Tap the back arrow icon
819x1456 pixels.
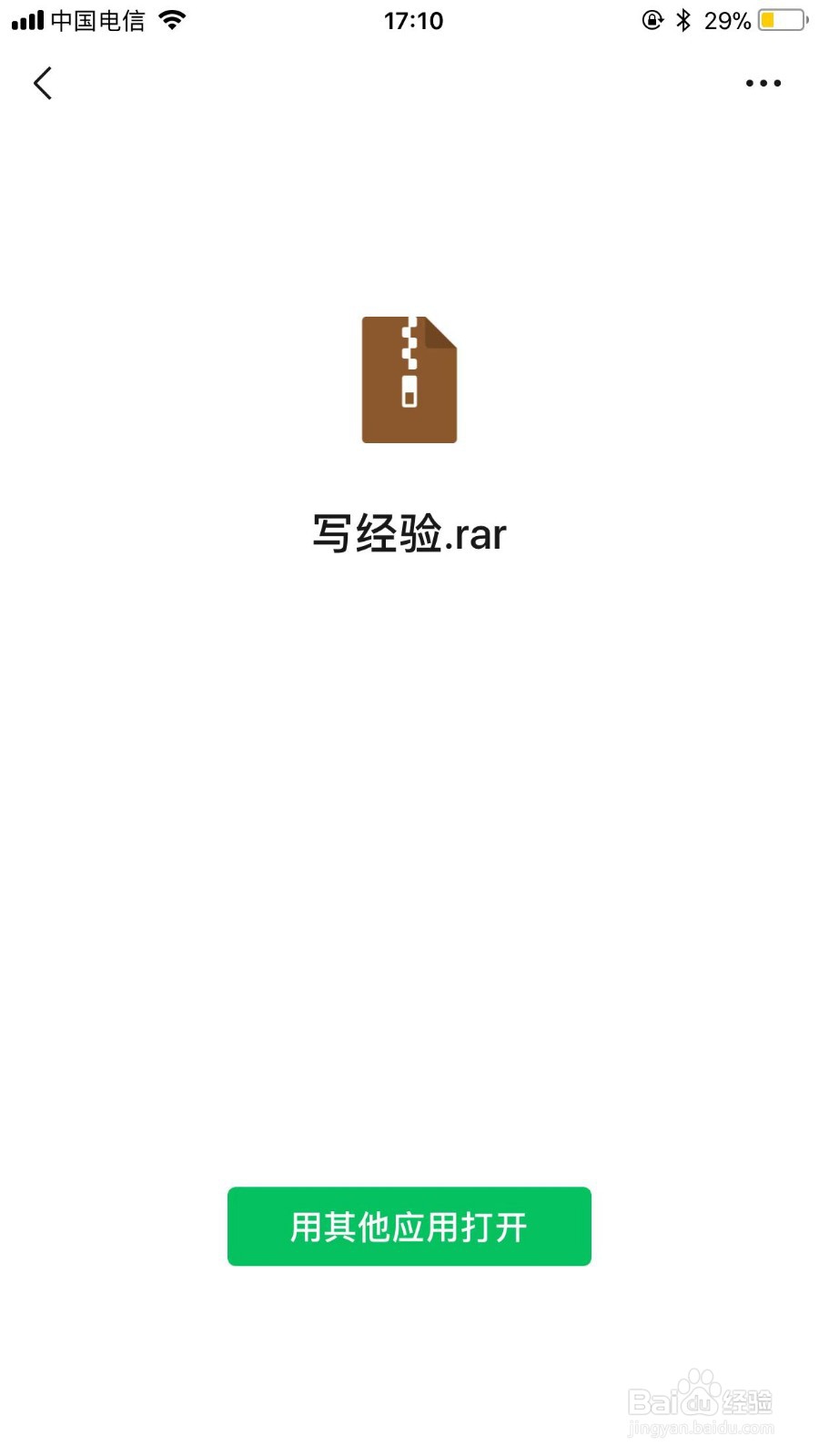43,83
